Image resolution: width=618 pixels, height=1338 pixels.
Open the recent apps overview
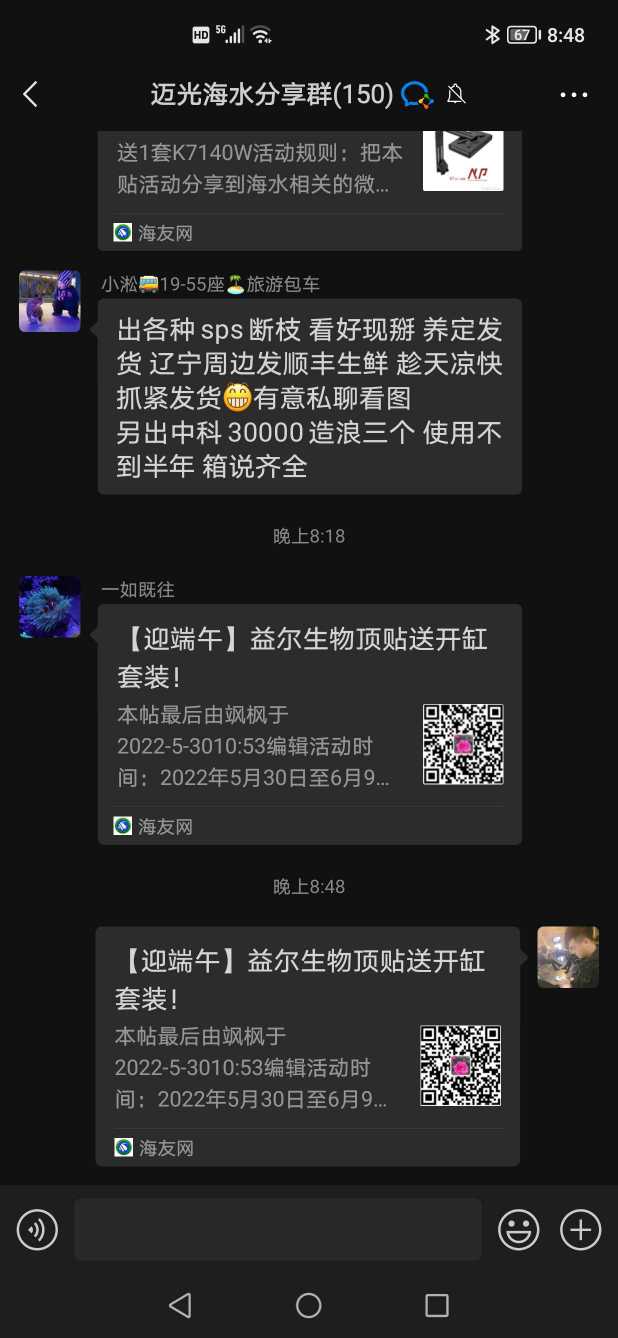pos(437,1305)
